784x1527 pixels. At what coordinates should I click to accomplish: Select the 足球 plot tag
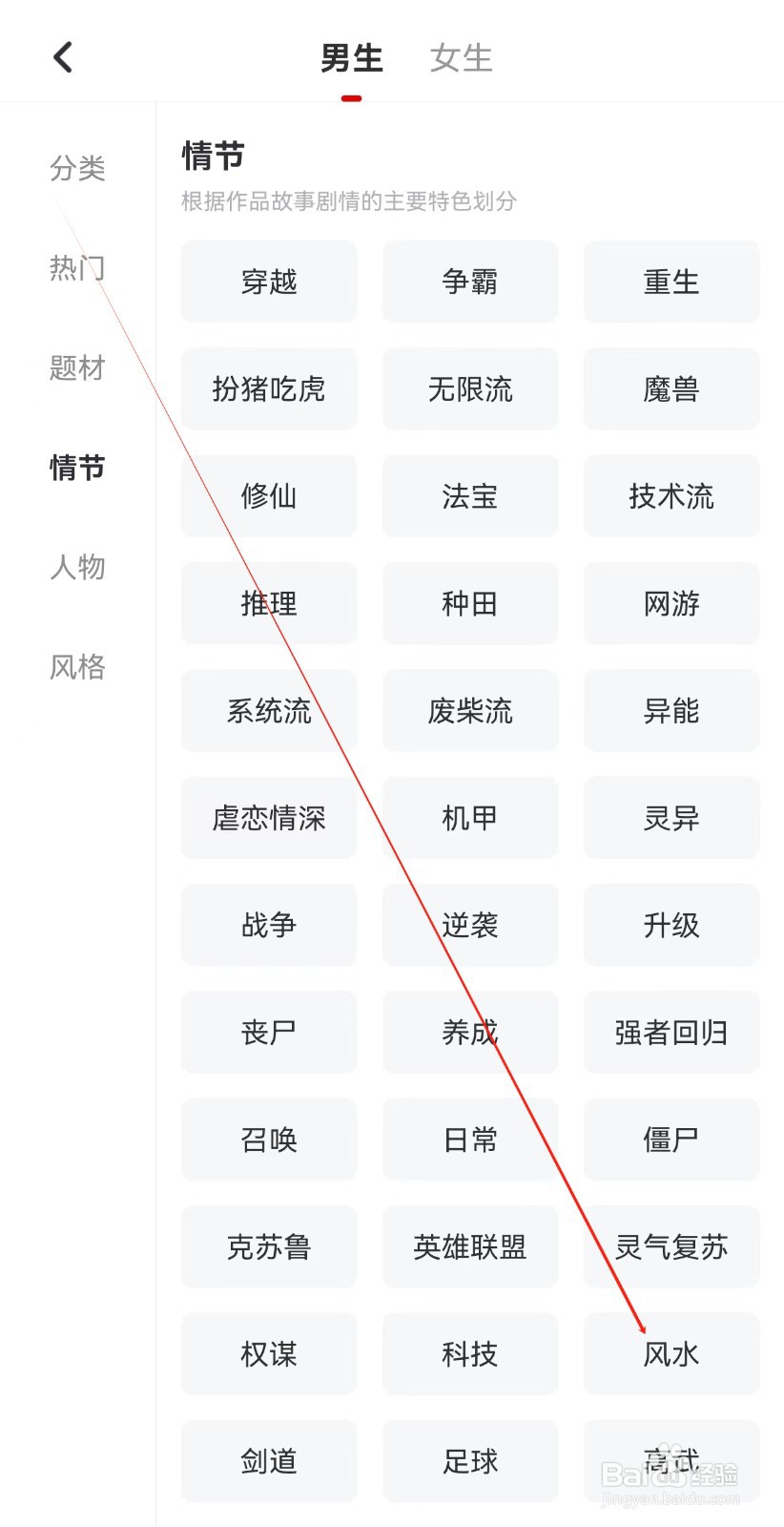tap(470, 1460)
